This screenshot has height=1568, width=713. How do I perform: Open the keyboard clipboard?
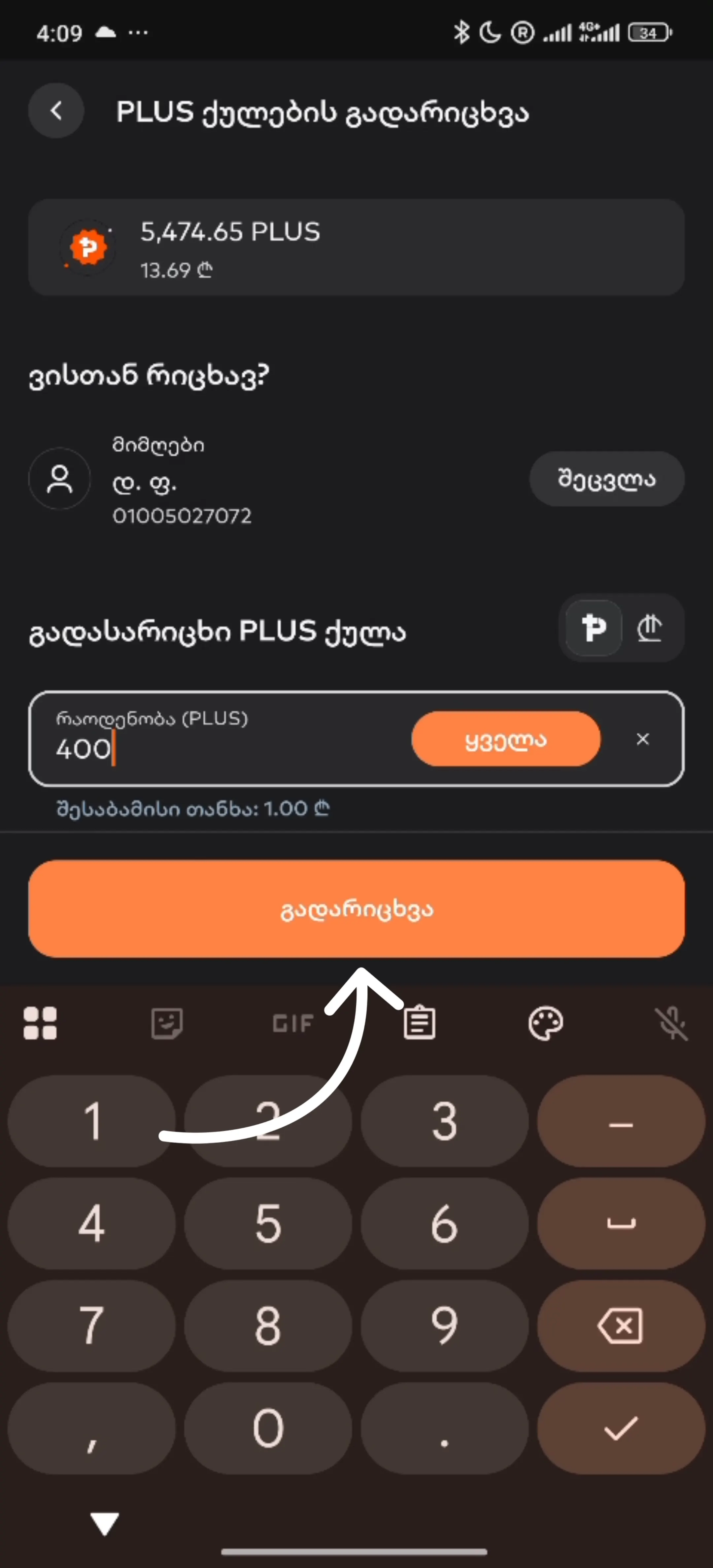(420, 1023)
